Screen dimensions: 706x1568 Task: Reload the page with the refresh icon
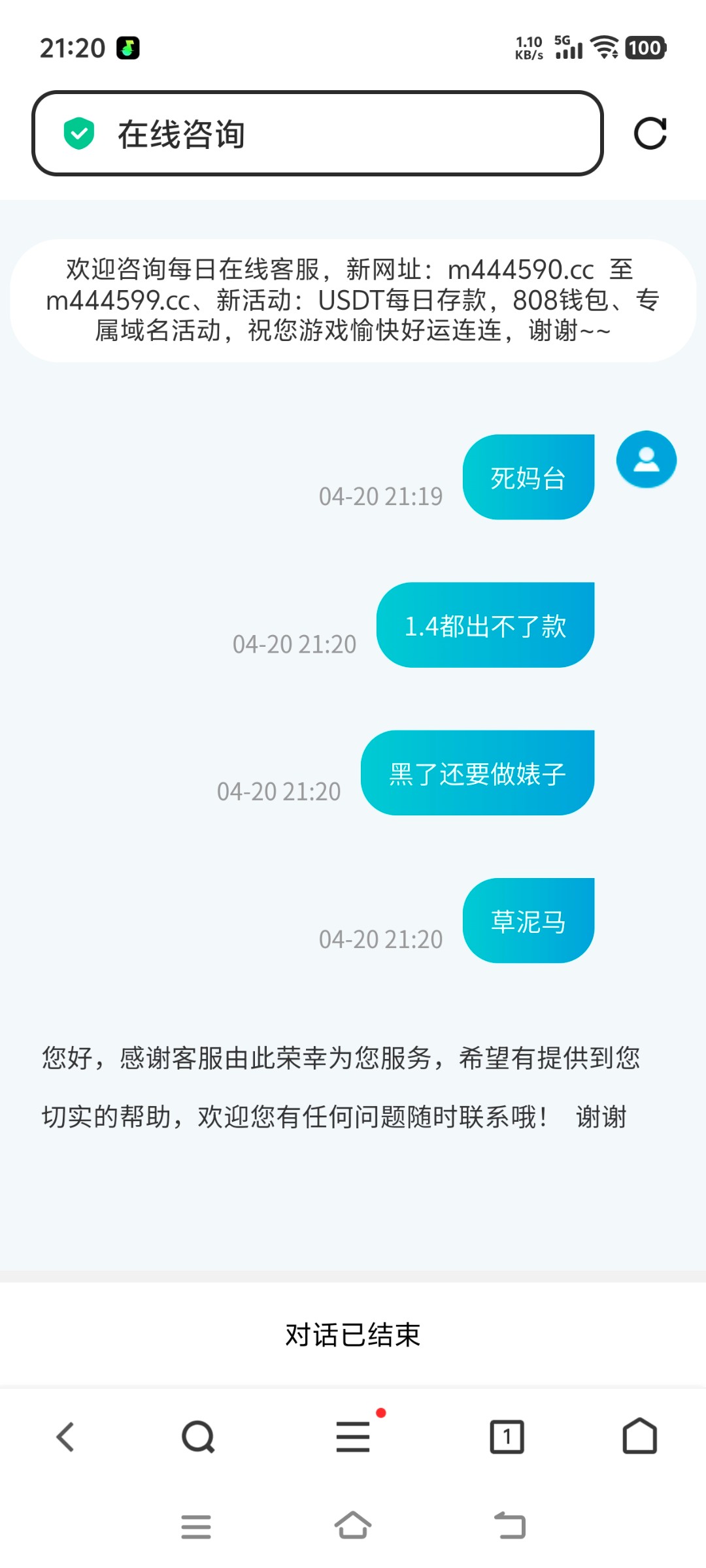pos(650,133)
